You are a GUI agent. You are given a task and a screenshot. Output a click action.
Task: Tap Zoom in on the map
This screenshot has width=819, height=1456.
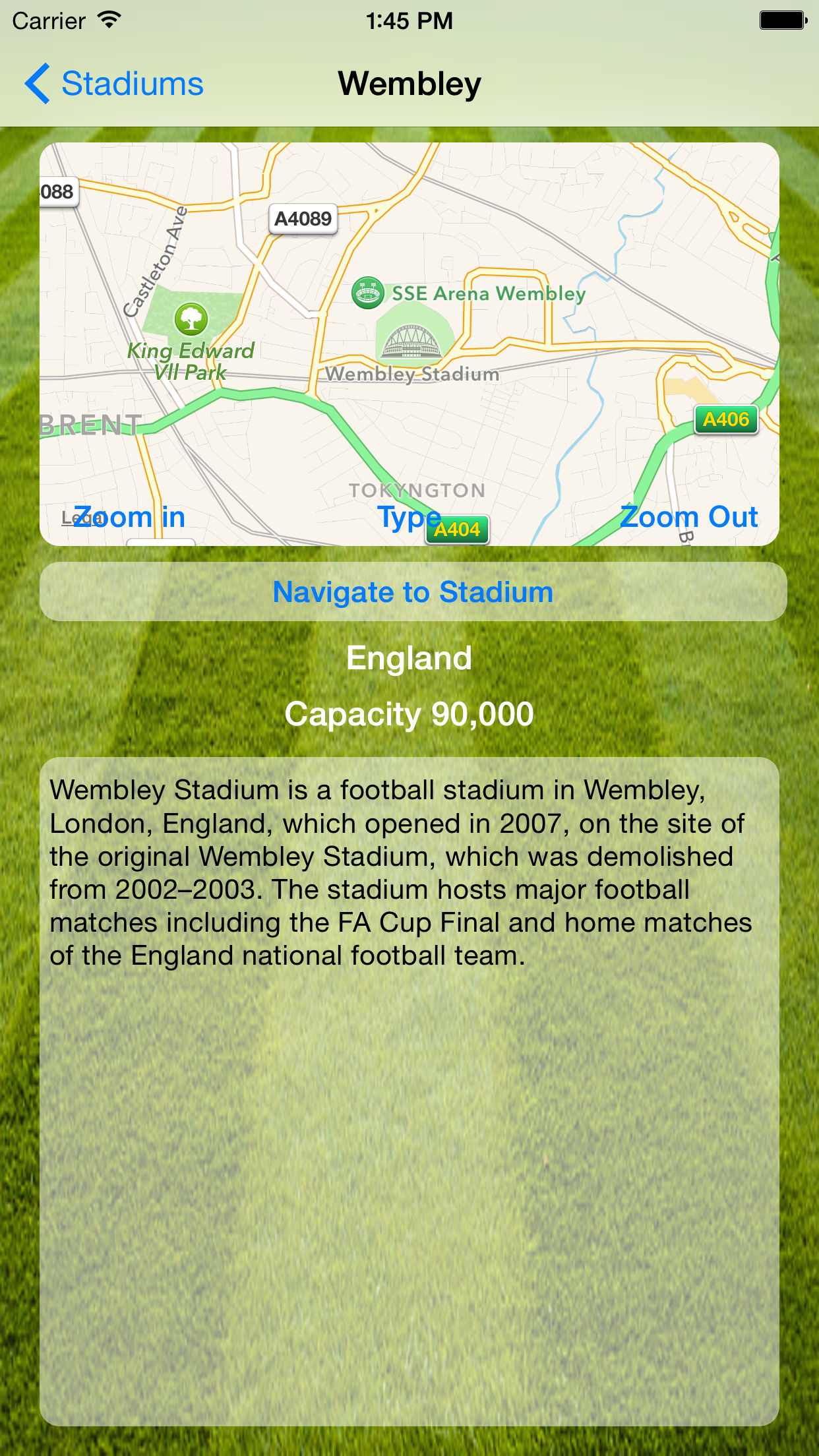[129, 517]
